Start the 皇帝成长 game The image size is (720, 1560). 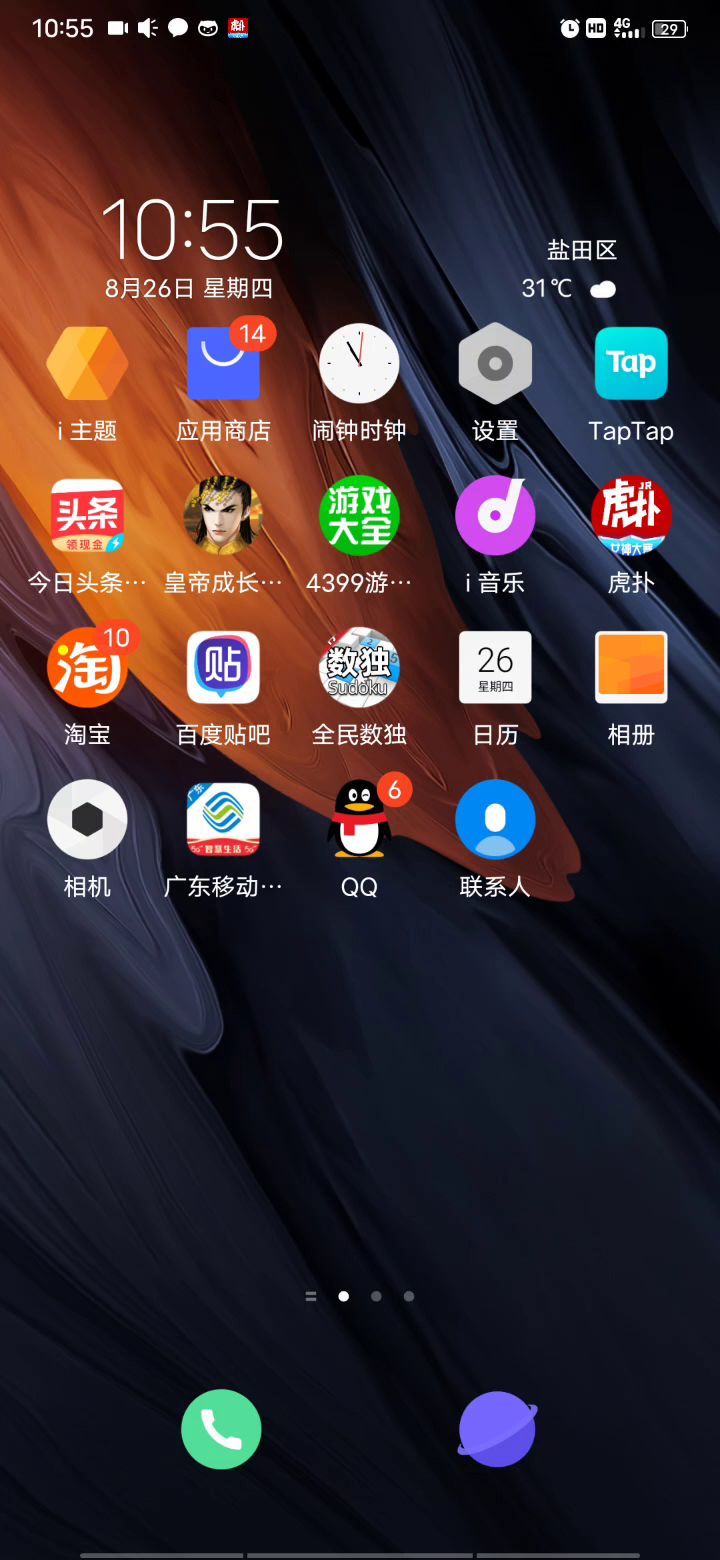click(223, 516)
